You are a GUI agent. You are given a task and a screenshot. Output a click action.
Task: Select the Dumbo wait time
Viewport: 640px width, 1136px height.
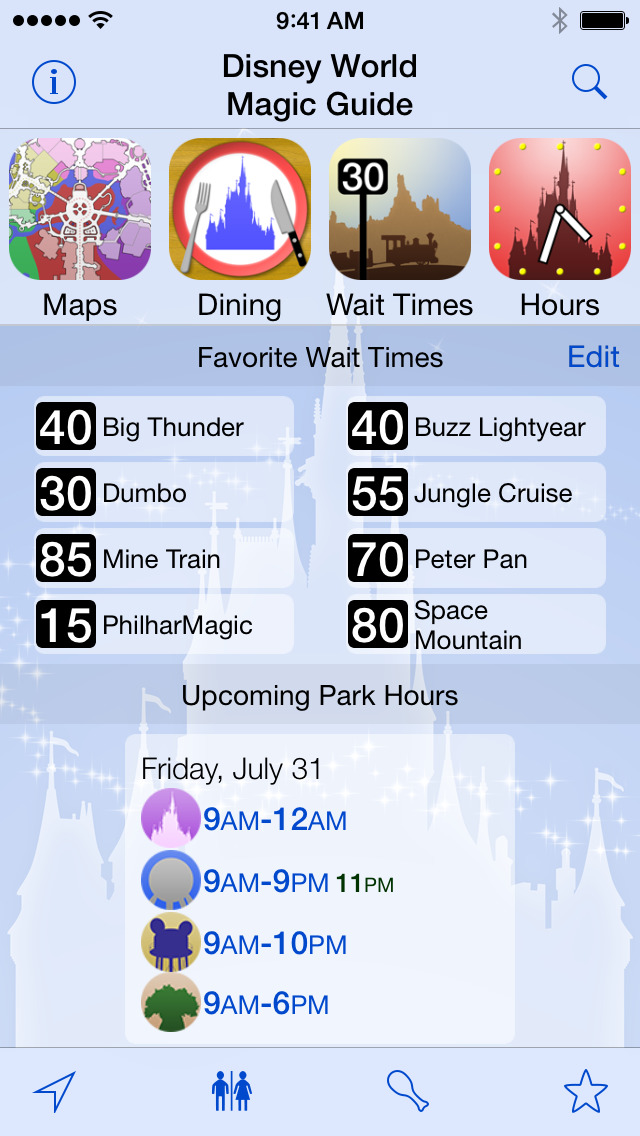point(164,493)
